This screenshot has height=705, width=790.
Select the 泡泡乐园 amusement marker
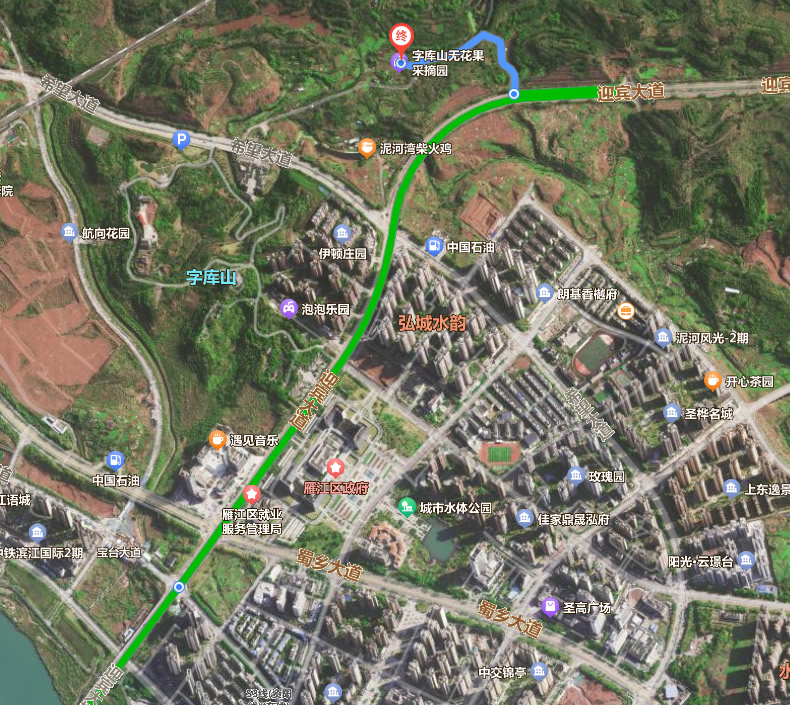pos(288,308)
